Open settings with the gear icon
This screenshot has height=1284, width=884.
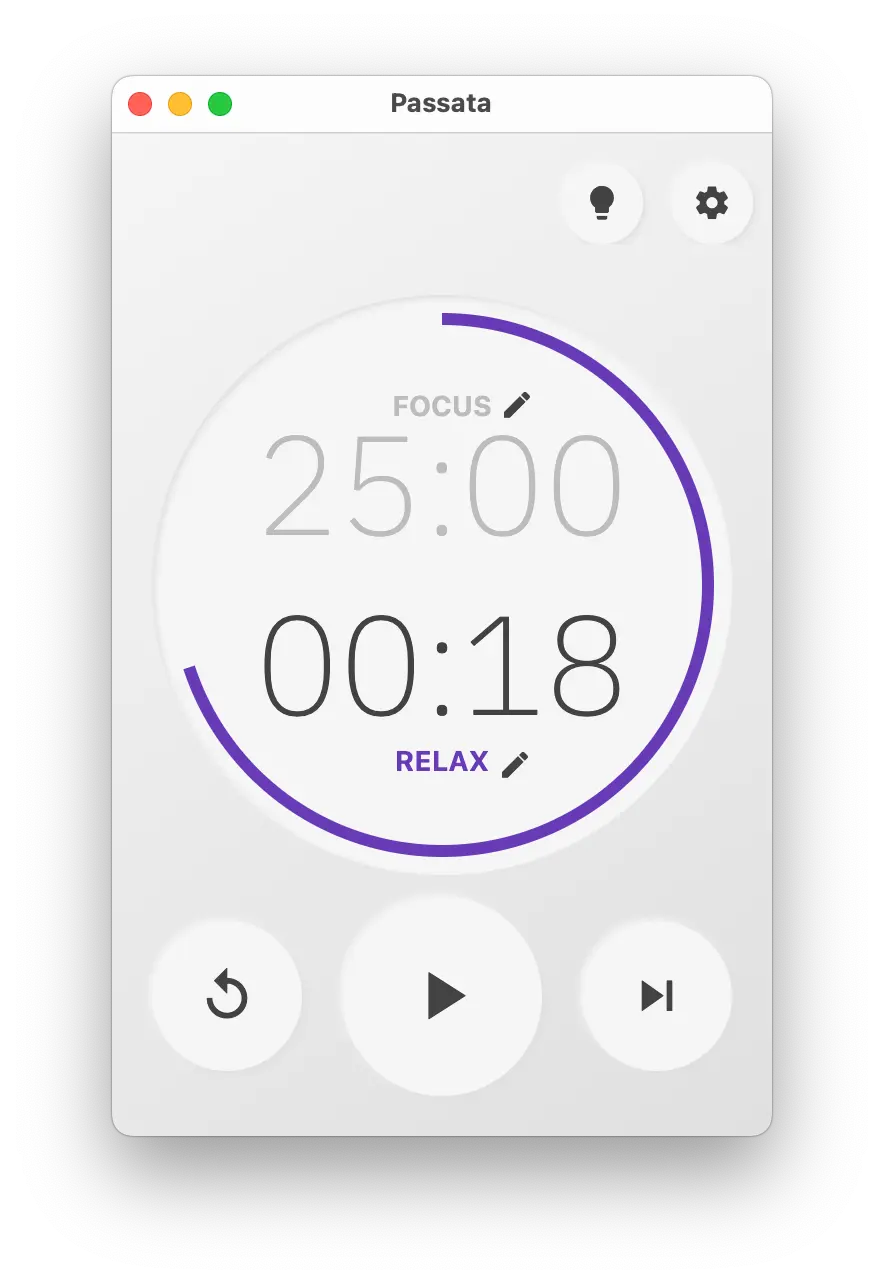tap(711, 203)
